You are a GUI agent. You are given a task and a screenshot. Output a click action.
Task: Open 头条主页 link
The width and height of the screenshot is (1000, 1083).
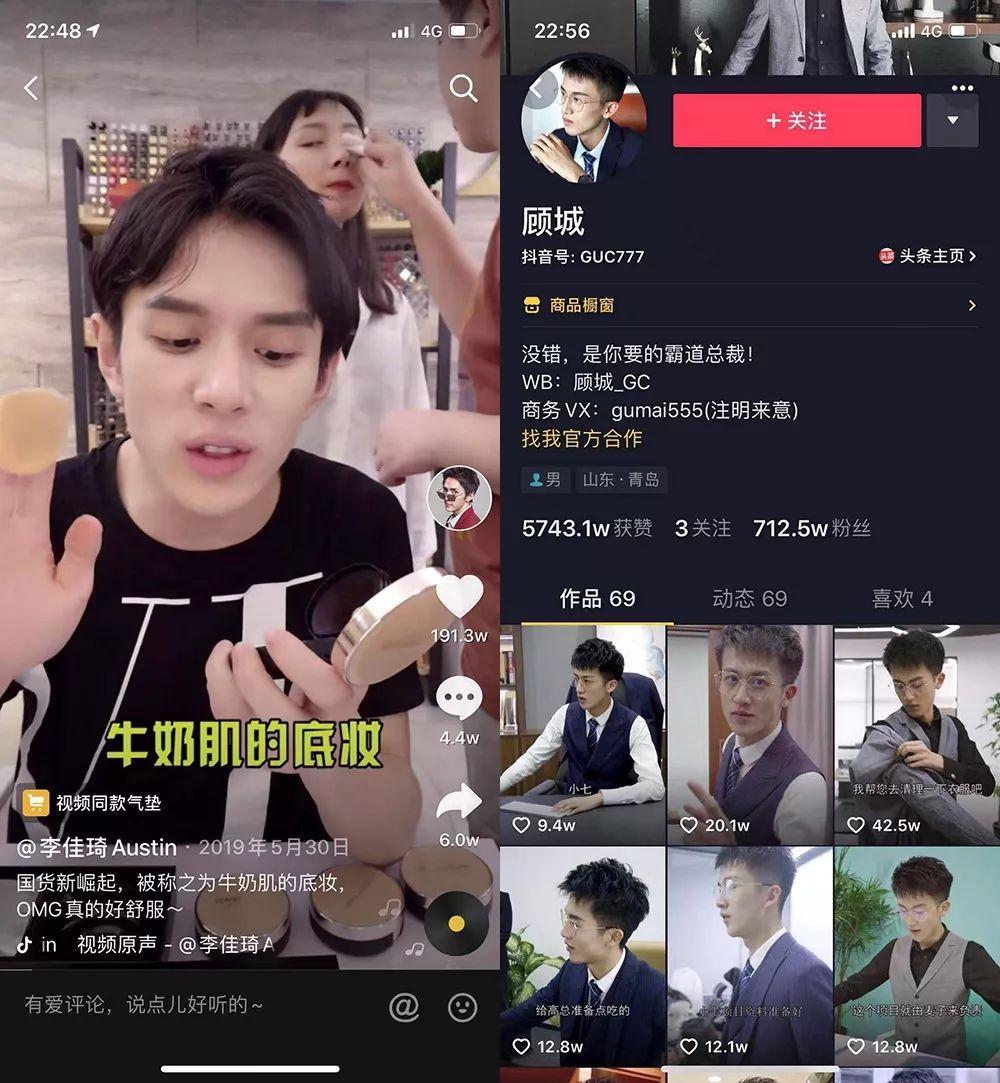(x=927, y=256)
